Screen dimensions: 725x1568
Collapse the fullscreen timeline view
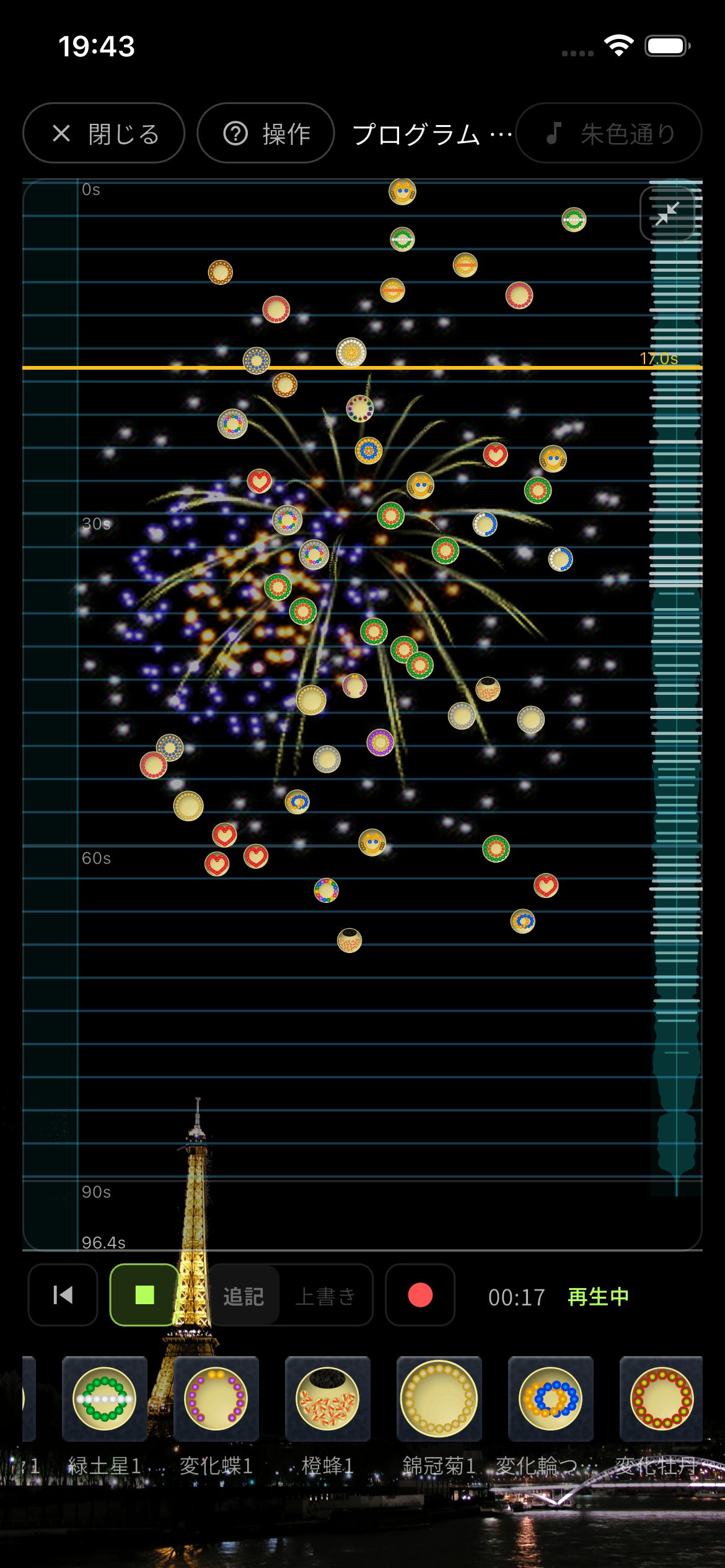click(x=667, y=213)
